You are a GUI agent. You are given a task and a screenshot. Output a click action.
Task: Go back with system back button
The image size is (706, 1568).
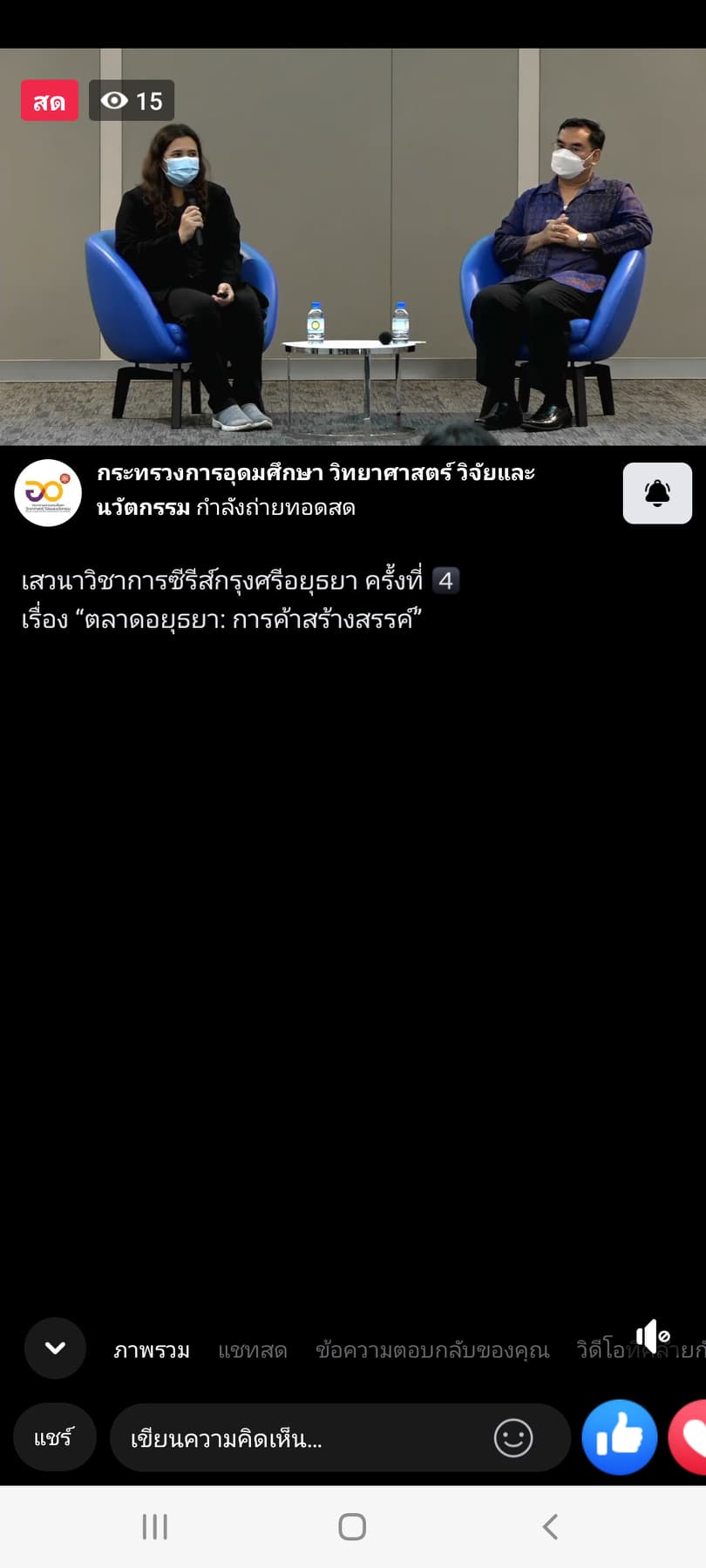click(x=550, y=1526)
